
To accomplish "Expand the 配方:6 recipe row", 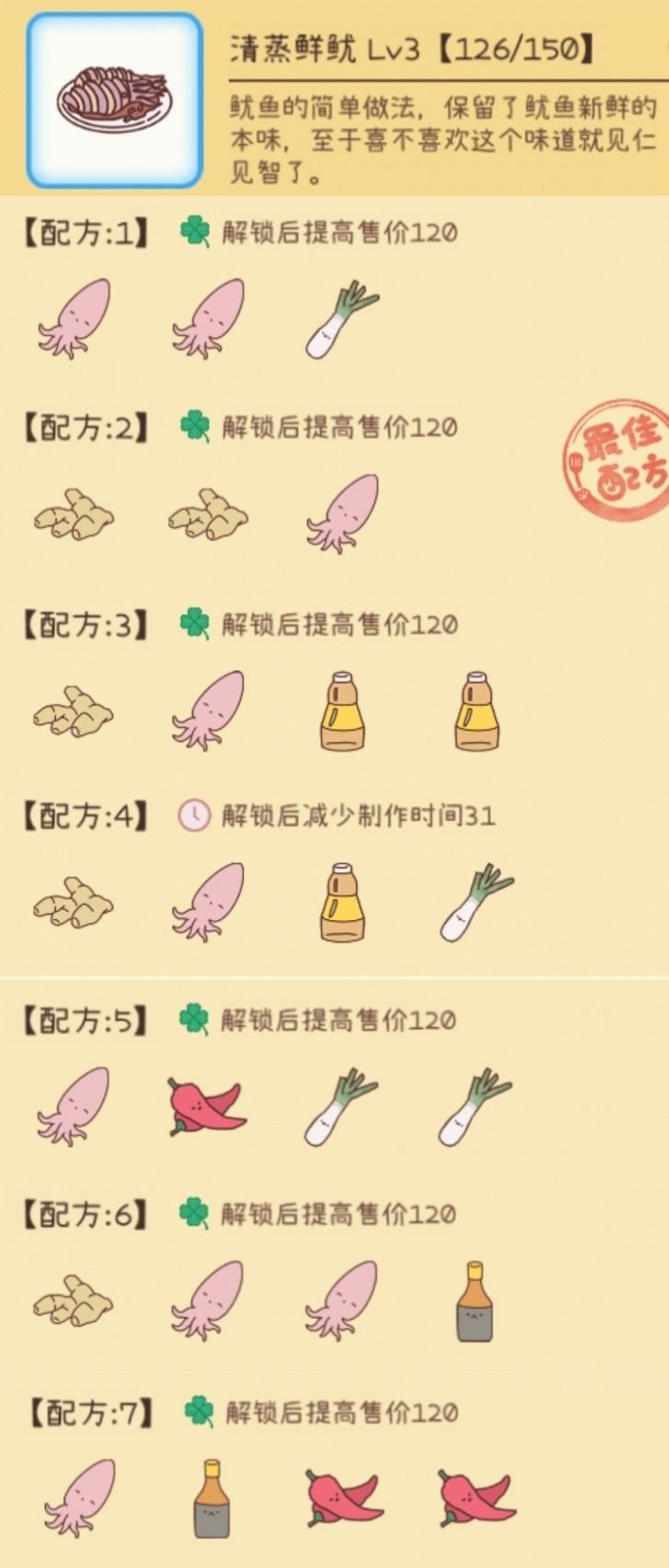I will 83,1215.
